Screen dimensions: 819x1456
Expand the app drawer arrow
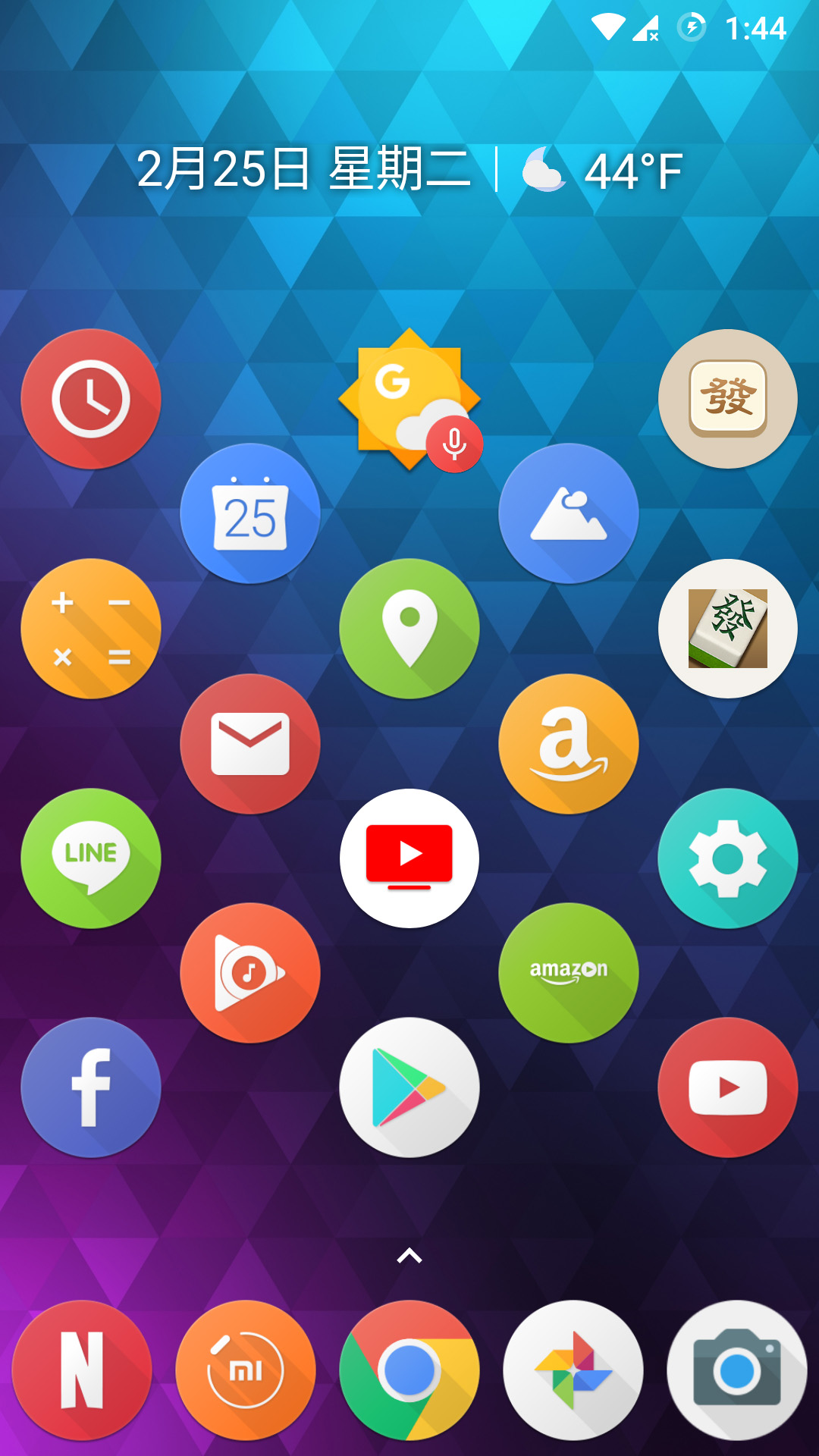tap(409, 1257)
